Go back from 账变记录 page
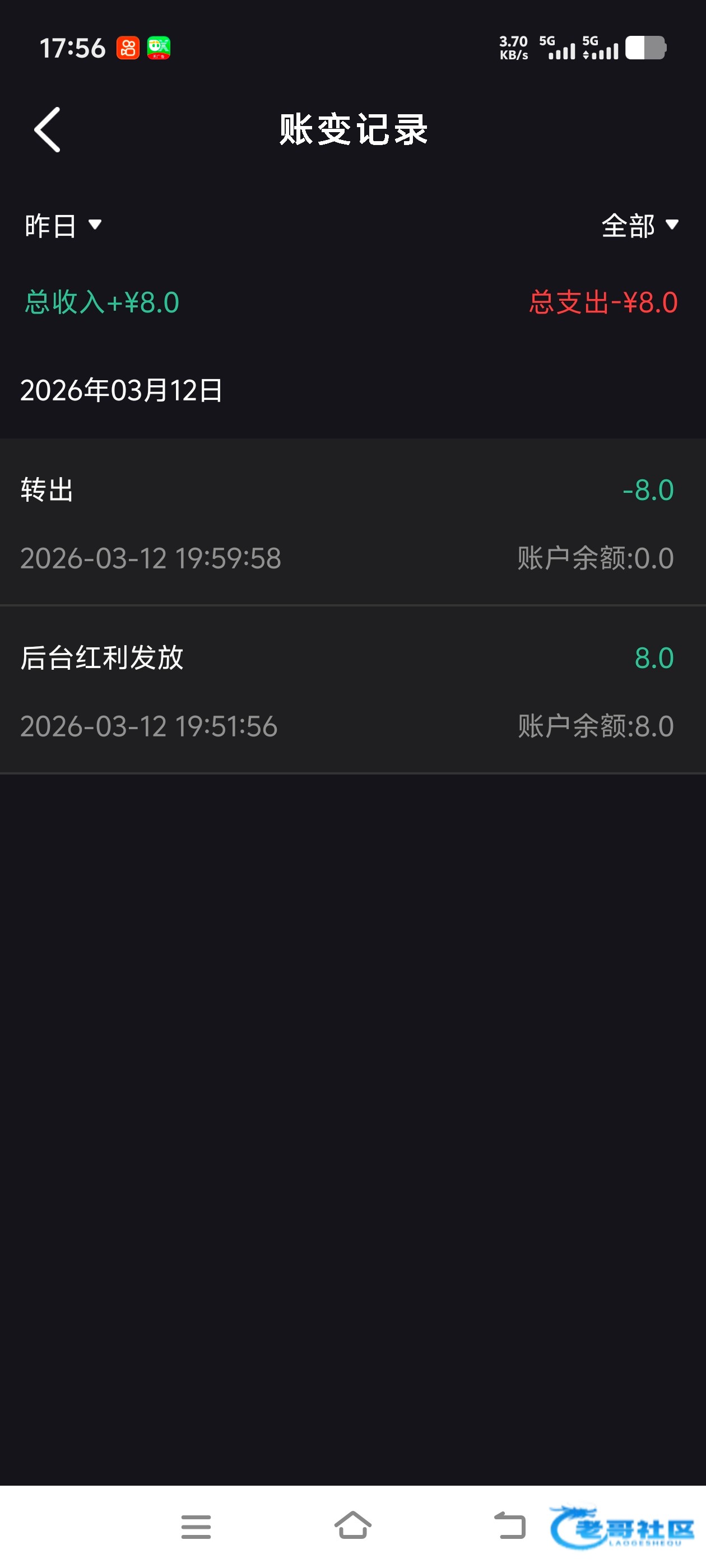This screenshot has height=1568, width=706. 48,130
